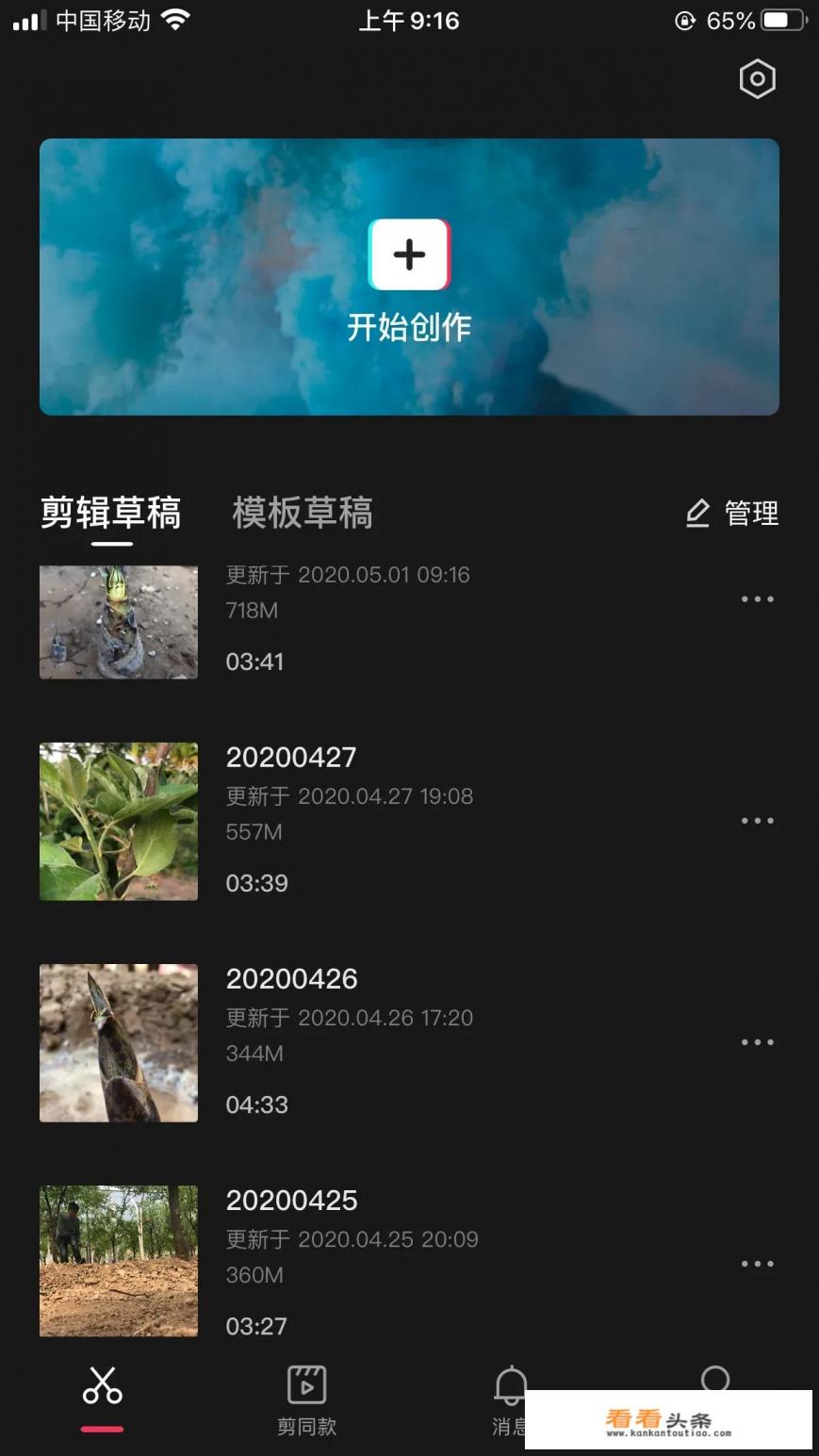Tap the pencil icon next to 管理
Image resolution: width=819 pixels, height=1456 pixels.
coord(696,513)
